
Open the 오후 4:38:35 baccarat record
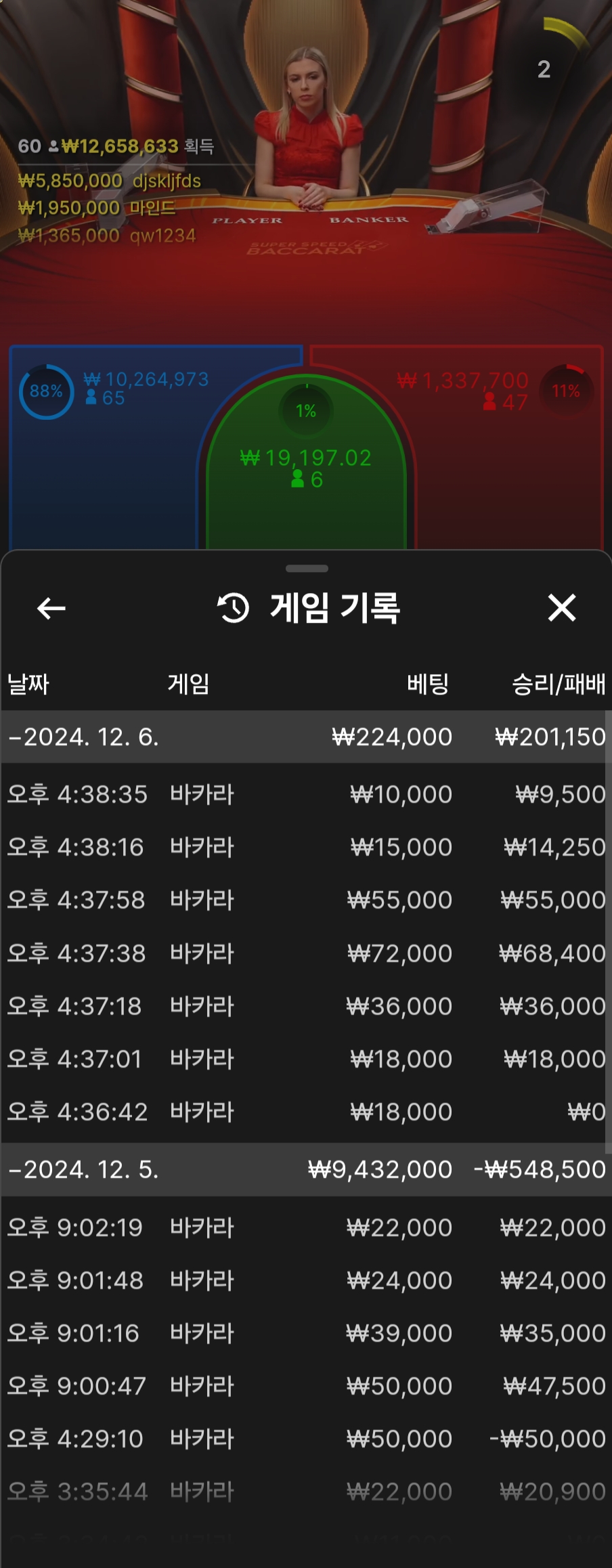tap(305, 794)
